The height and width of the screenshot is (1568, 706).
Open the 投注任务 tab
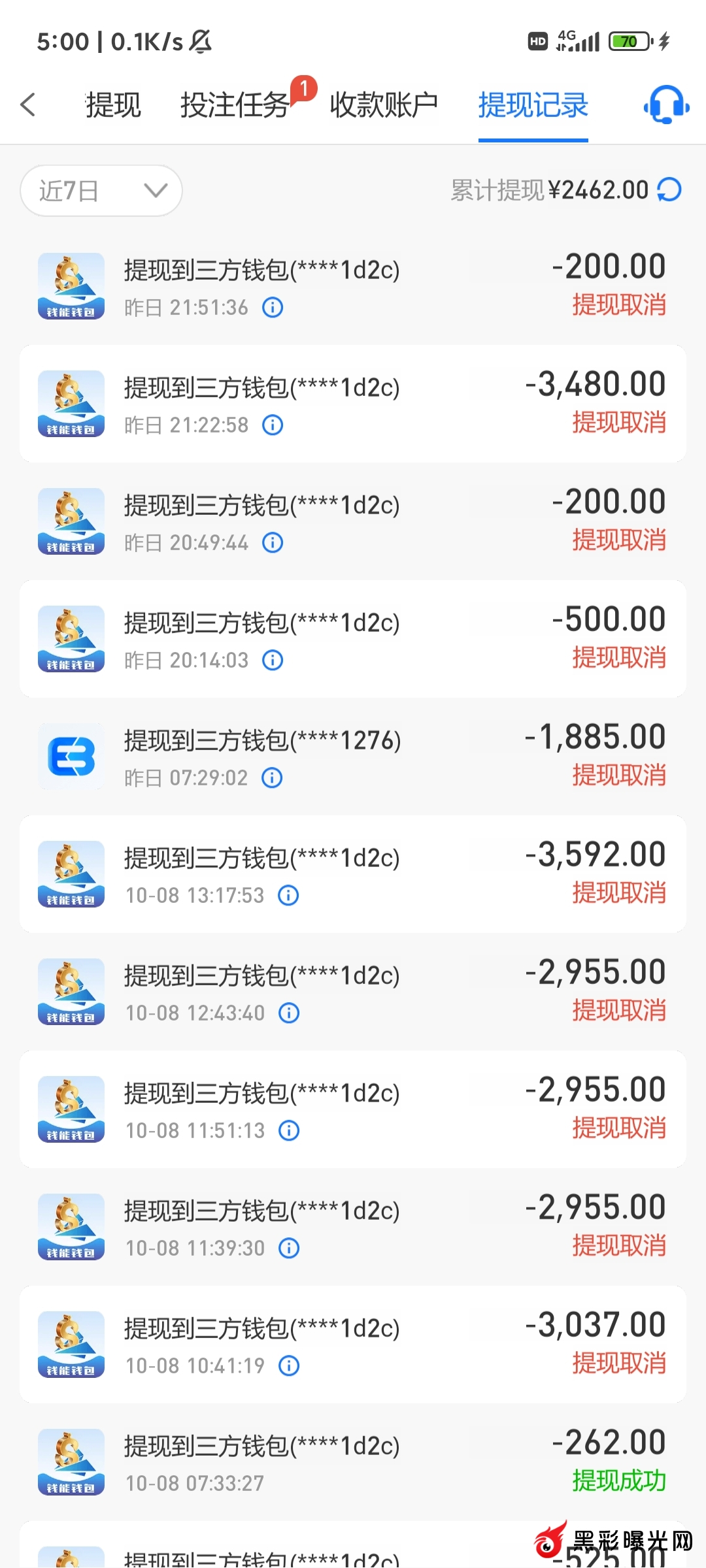[x=235, y=105]
